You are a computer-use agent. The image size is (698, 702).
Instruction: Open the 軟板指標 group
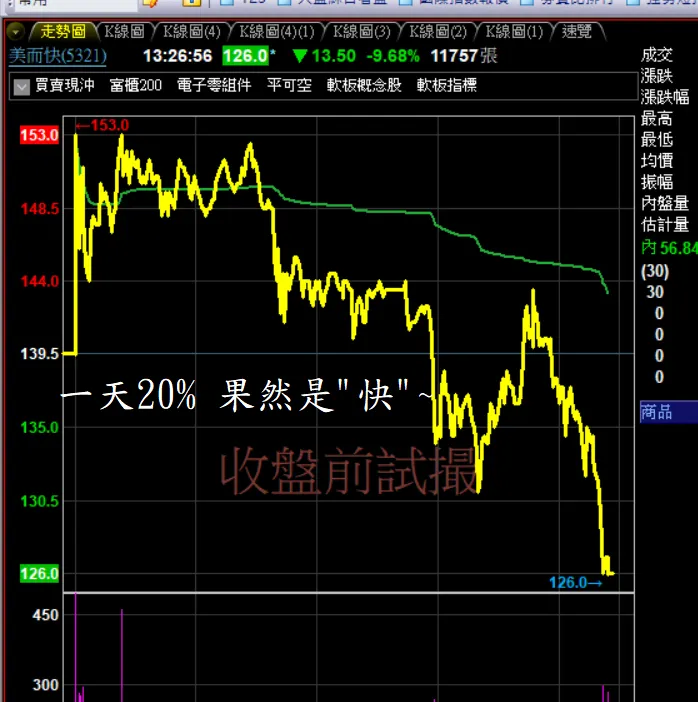(x=447, y=86)
